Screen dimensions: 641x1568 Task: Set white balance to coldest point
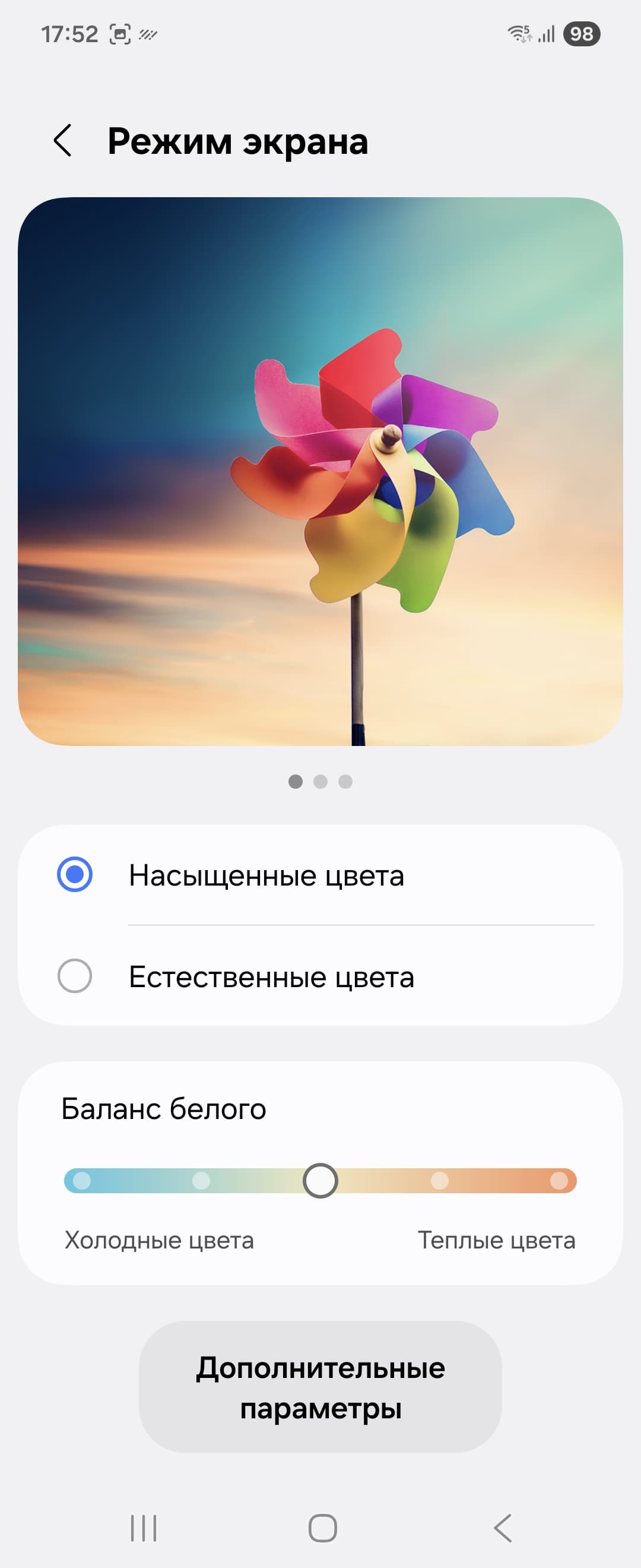click(x=81, y=1181)
